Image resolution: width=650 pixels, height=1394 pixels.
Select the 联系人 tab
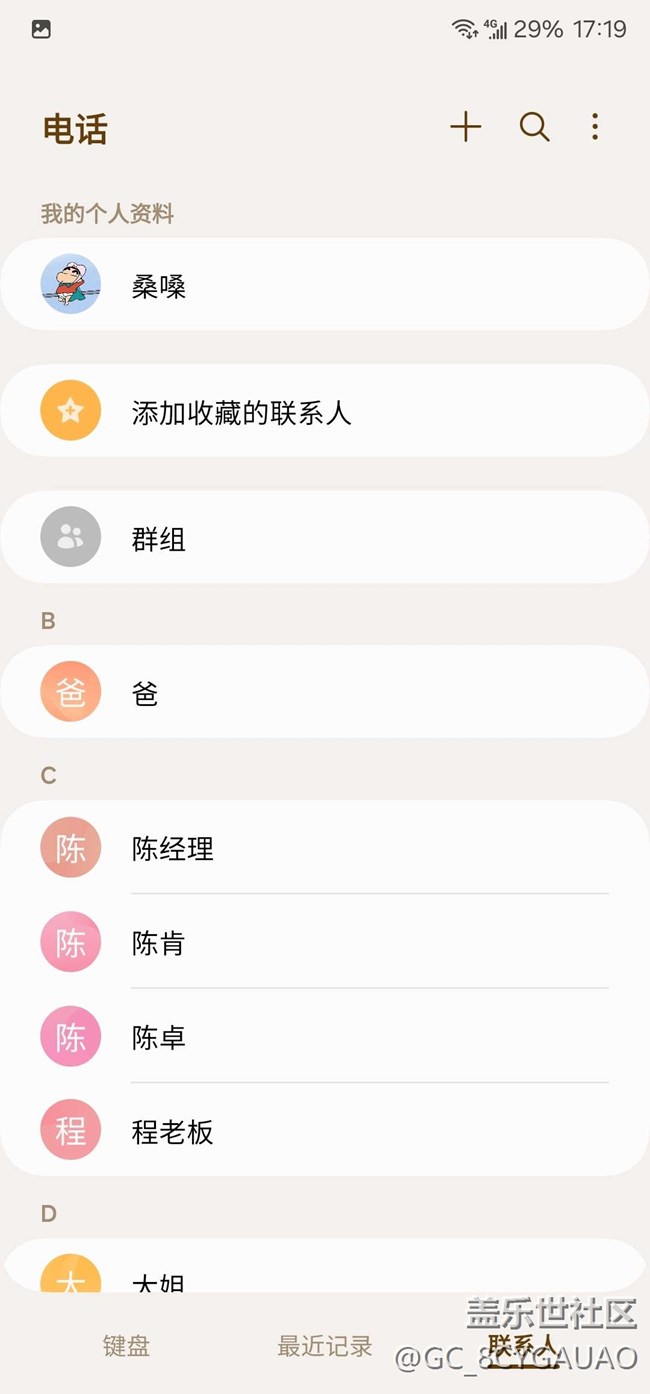tap(522, 1346)
